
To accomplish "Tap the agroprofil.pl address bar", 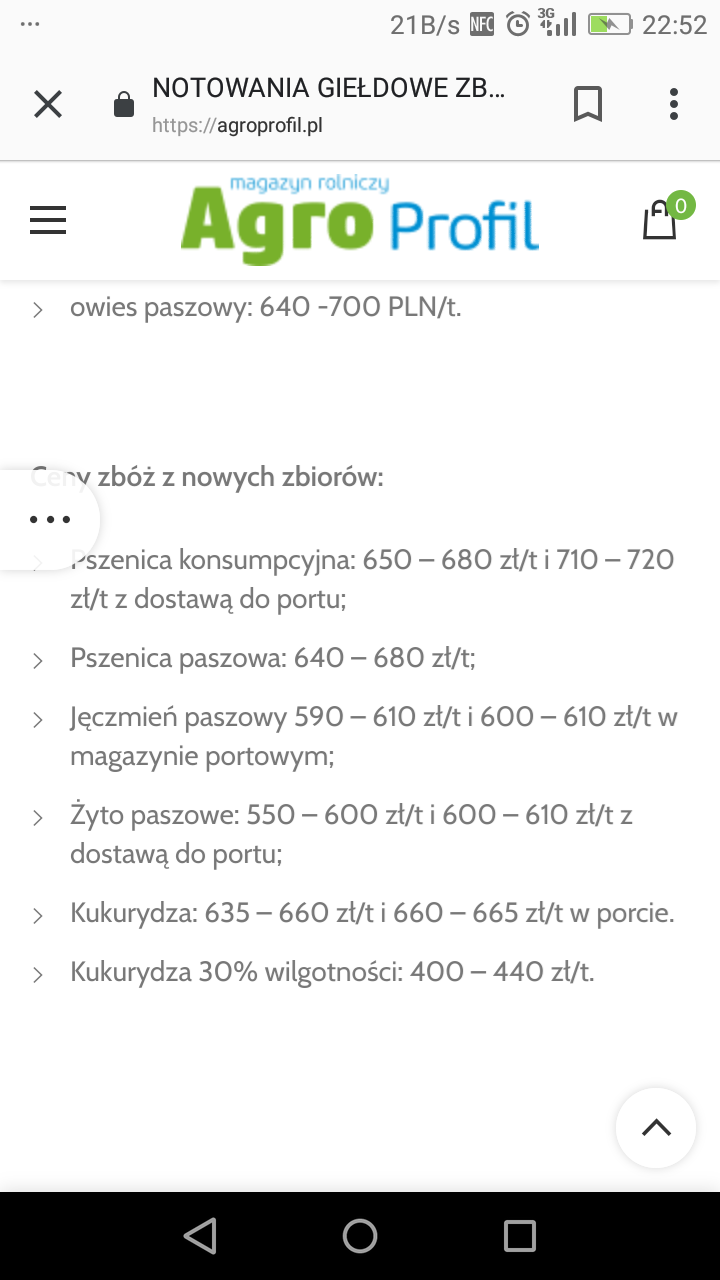I will (x=330, y=104).
